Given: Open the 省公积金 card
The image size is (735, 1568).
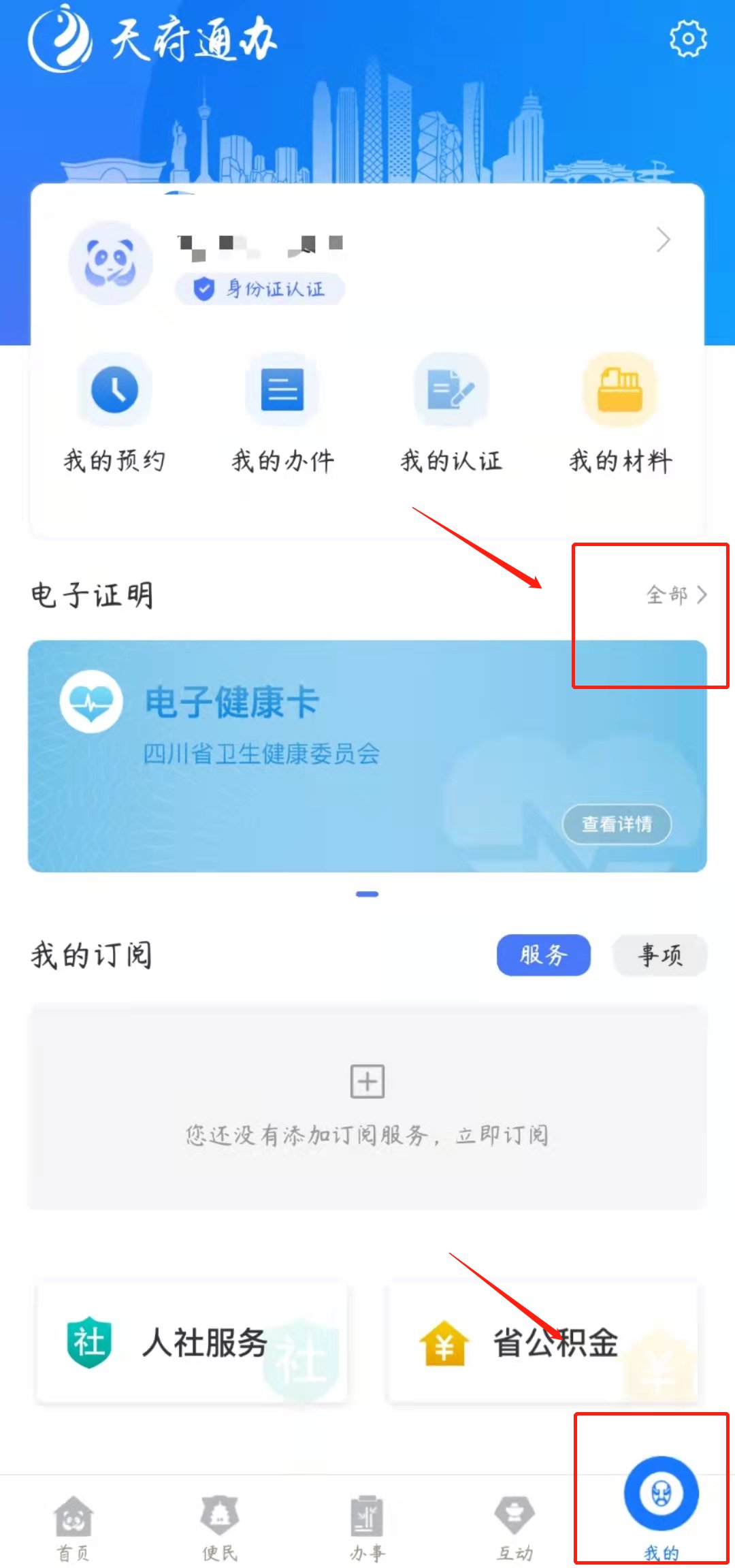Looking at the screenshot, I should (x=542, y=1343).
